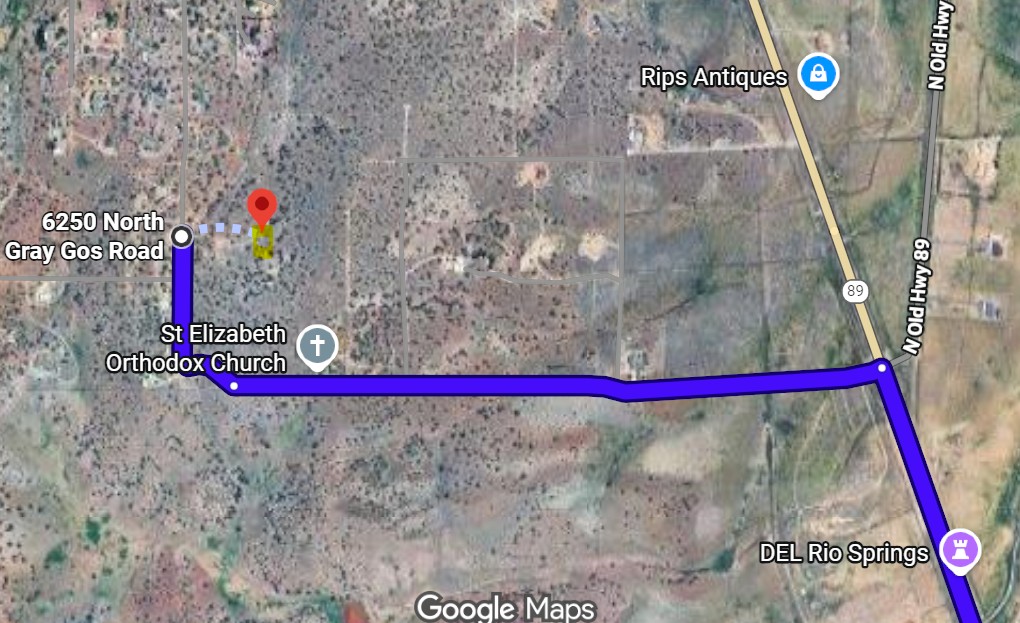
Task: Select the St Elizabeth Orthodox Church marker
Action: pos(318,347)
